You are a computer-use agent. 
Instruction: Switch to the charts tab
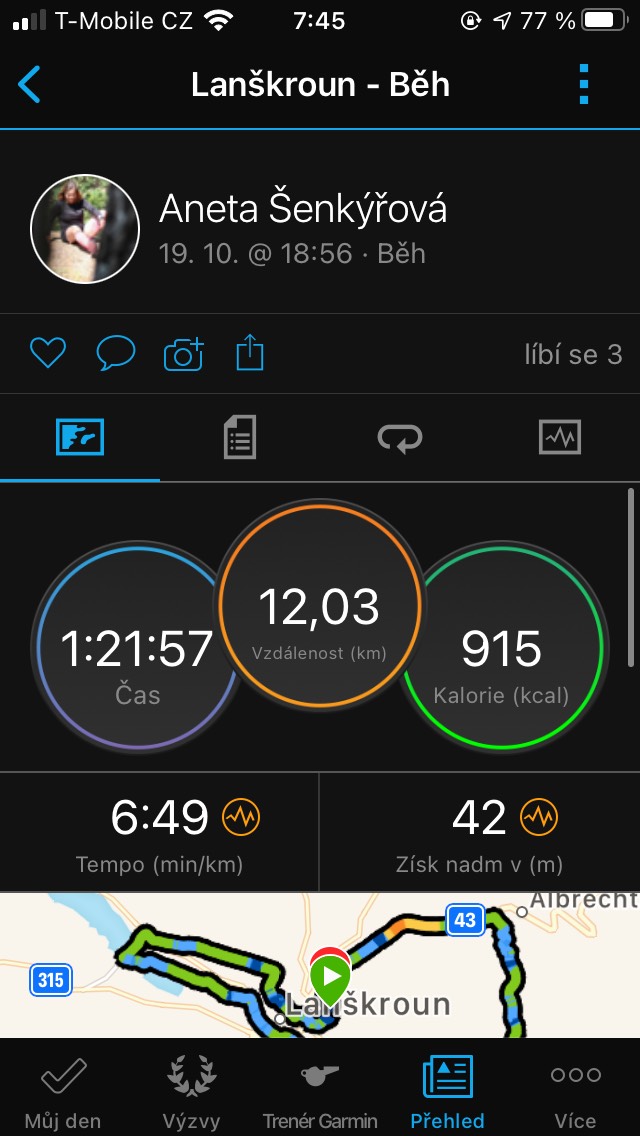[x=560, y=437]
